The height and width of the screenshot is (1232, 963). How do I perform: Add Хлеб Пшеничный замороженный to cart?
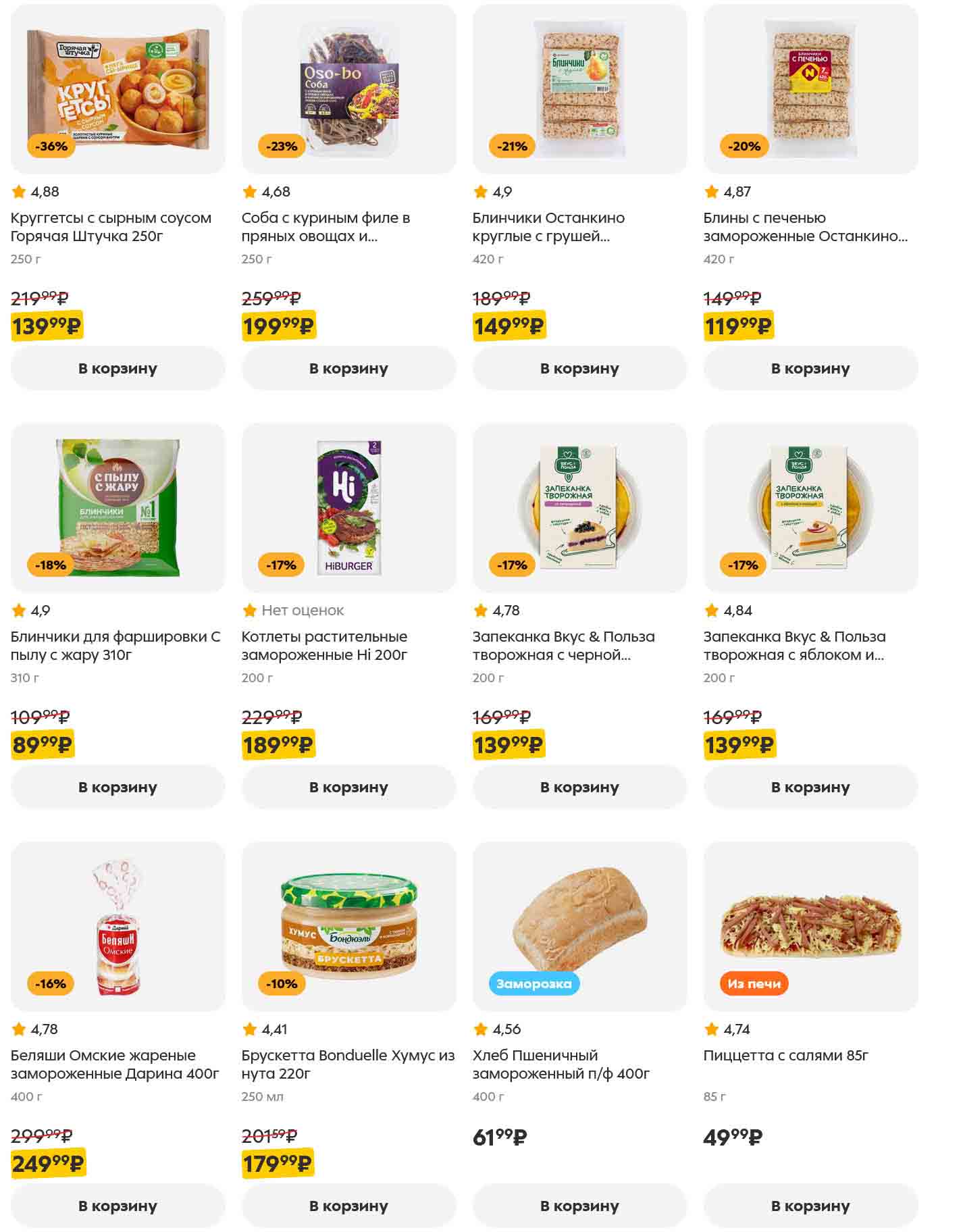tap(579, 1206)
